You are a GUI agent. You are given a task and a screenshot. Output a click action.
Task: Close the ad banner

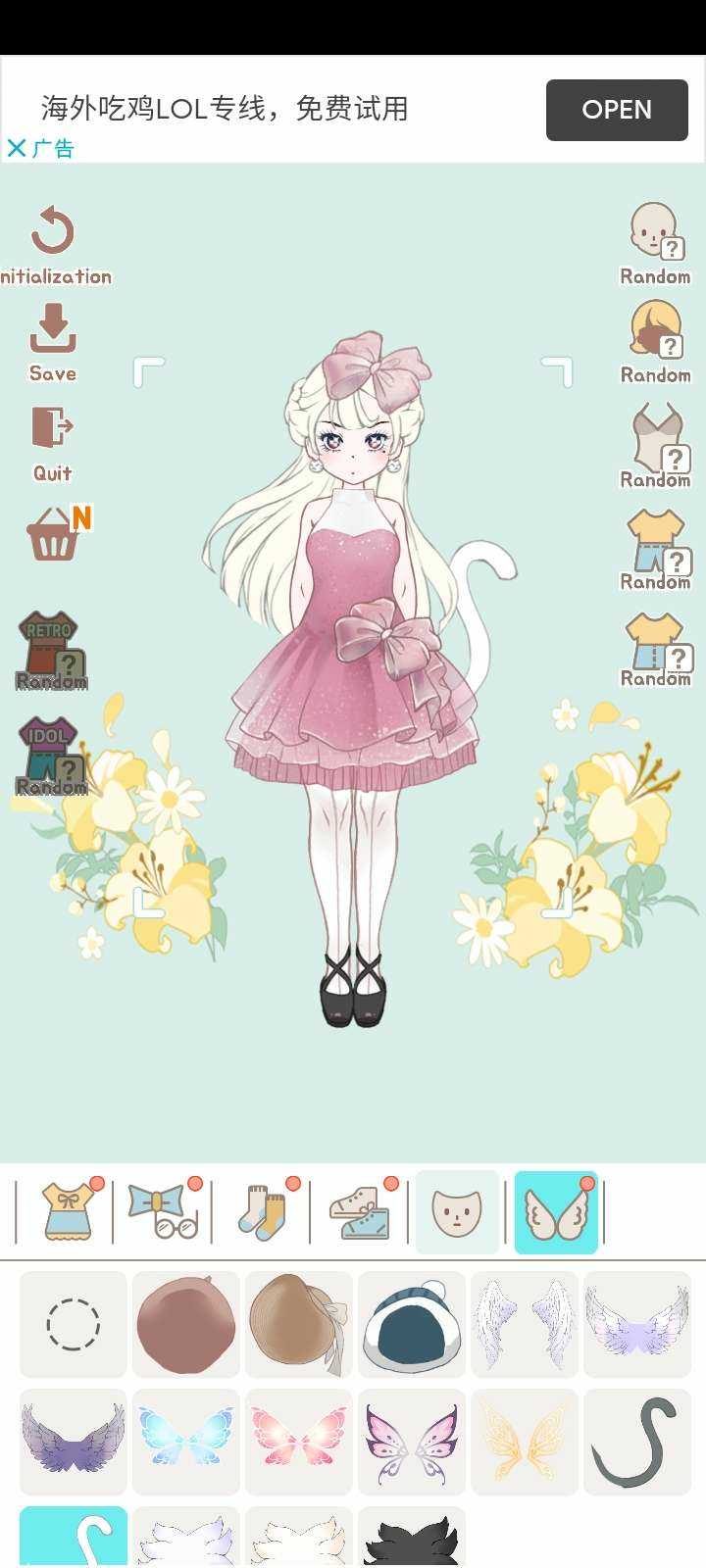pos(17,148)
